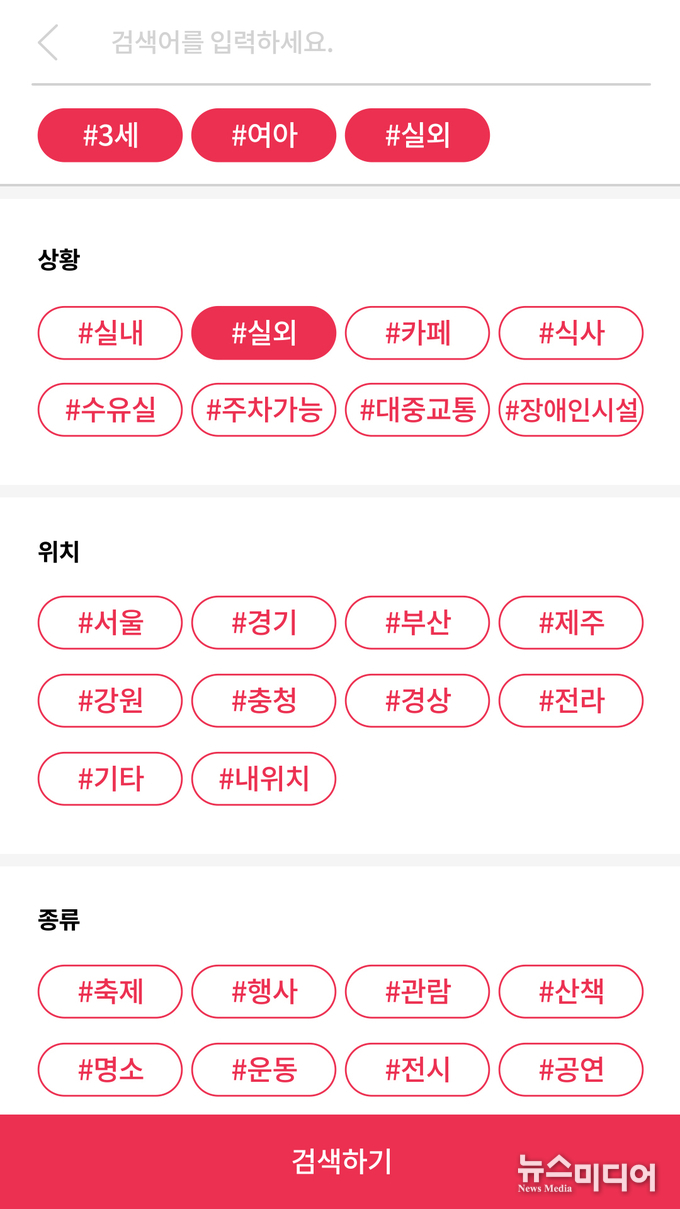Select the #주차가능 chip
This screenshot has height=1209, width=680.
[x=264, y=410]
